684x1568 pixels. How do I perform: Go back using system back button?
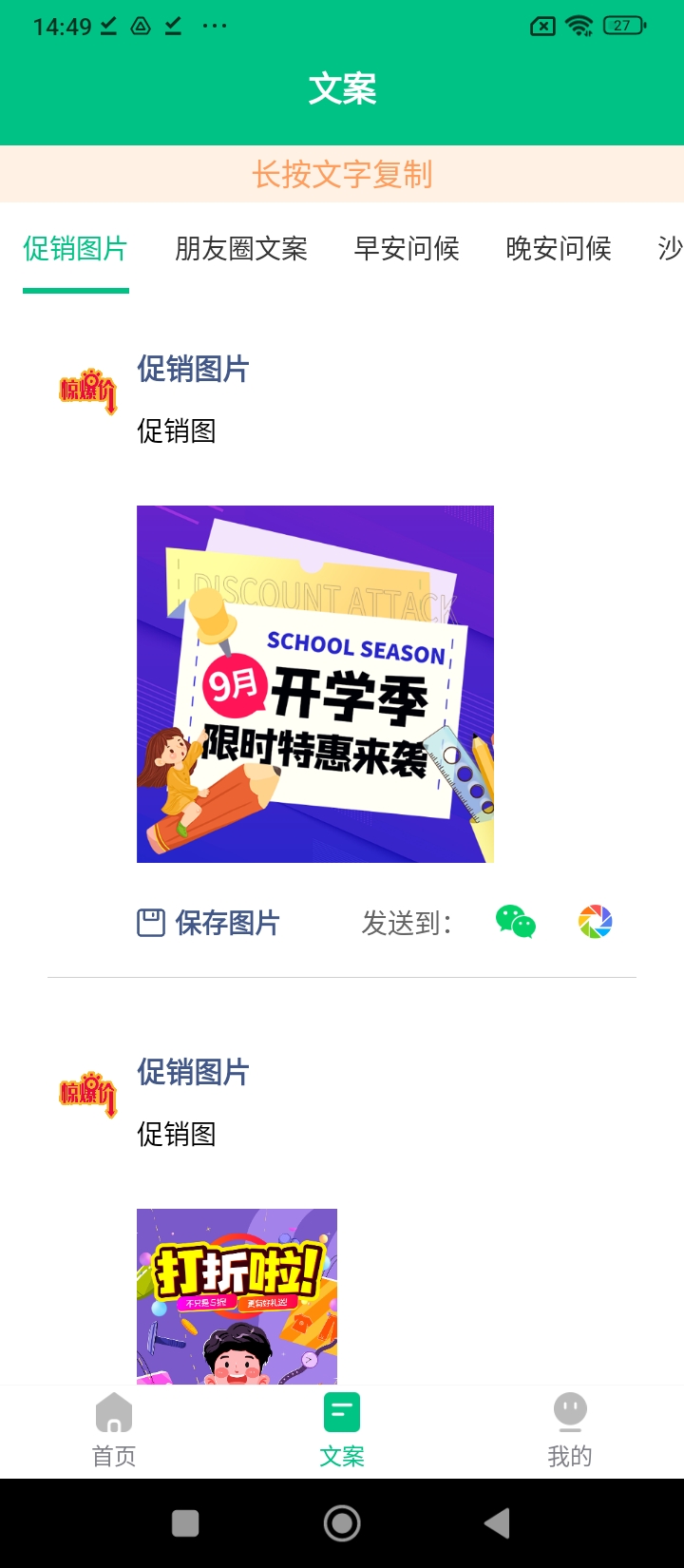[x=497, y=1523]
